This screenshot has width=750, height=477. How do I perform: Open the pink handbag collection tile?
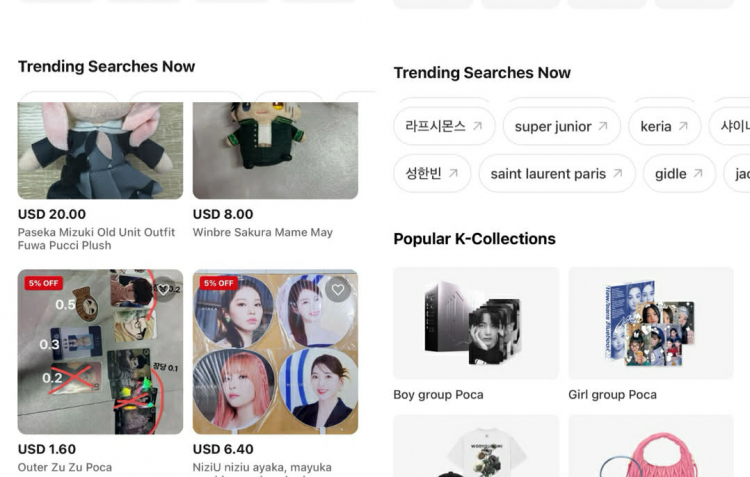[x=650, y=448]
